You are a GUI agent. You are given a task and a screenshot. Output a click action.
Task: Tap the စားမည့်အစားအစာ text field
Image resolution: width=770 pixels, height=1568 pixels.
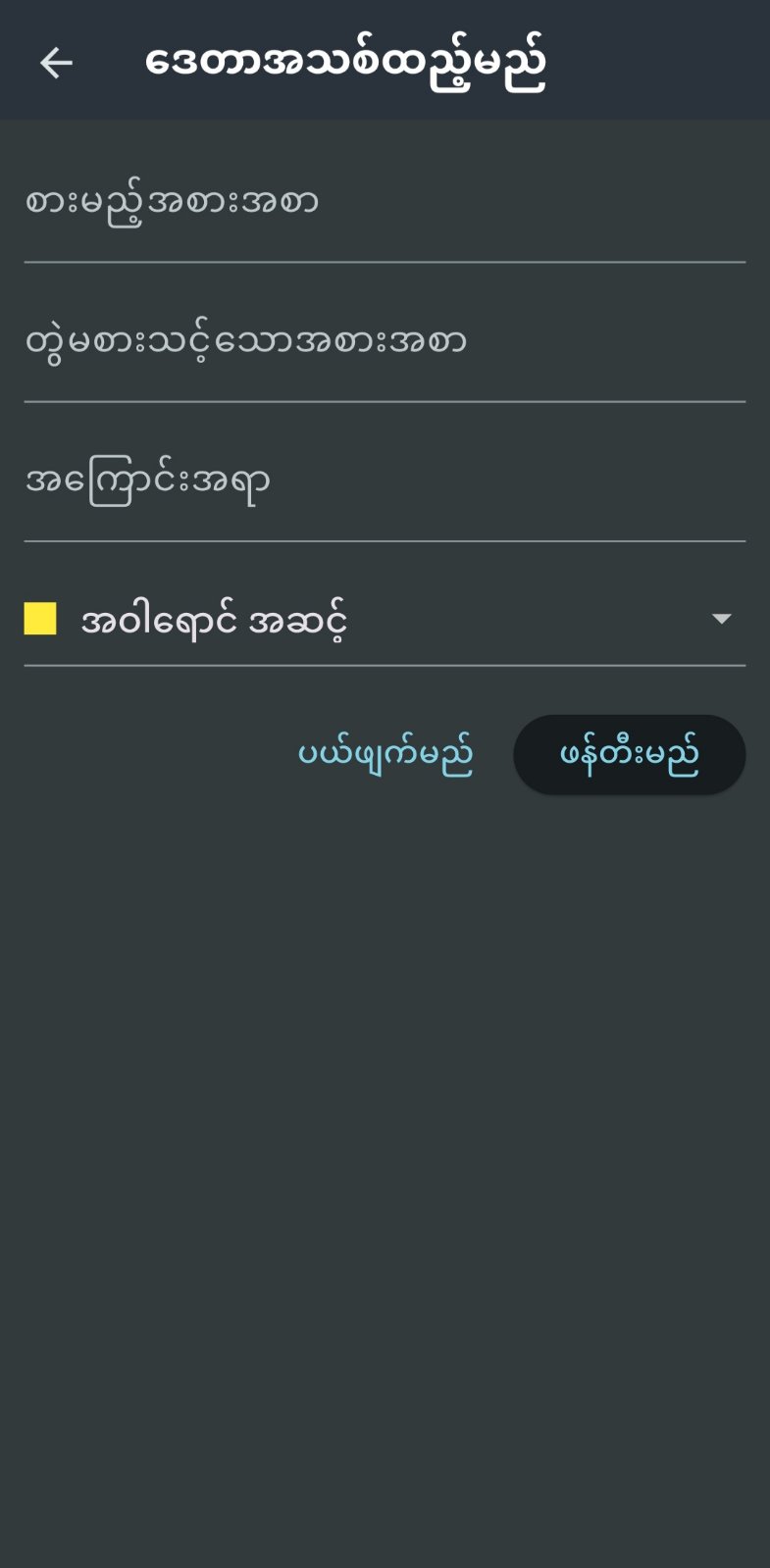385,203
